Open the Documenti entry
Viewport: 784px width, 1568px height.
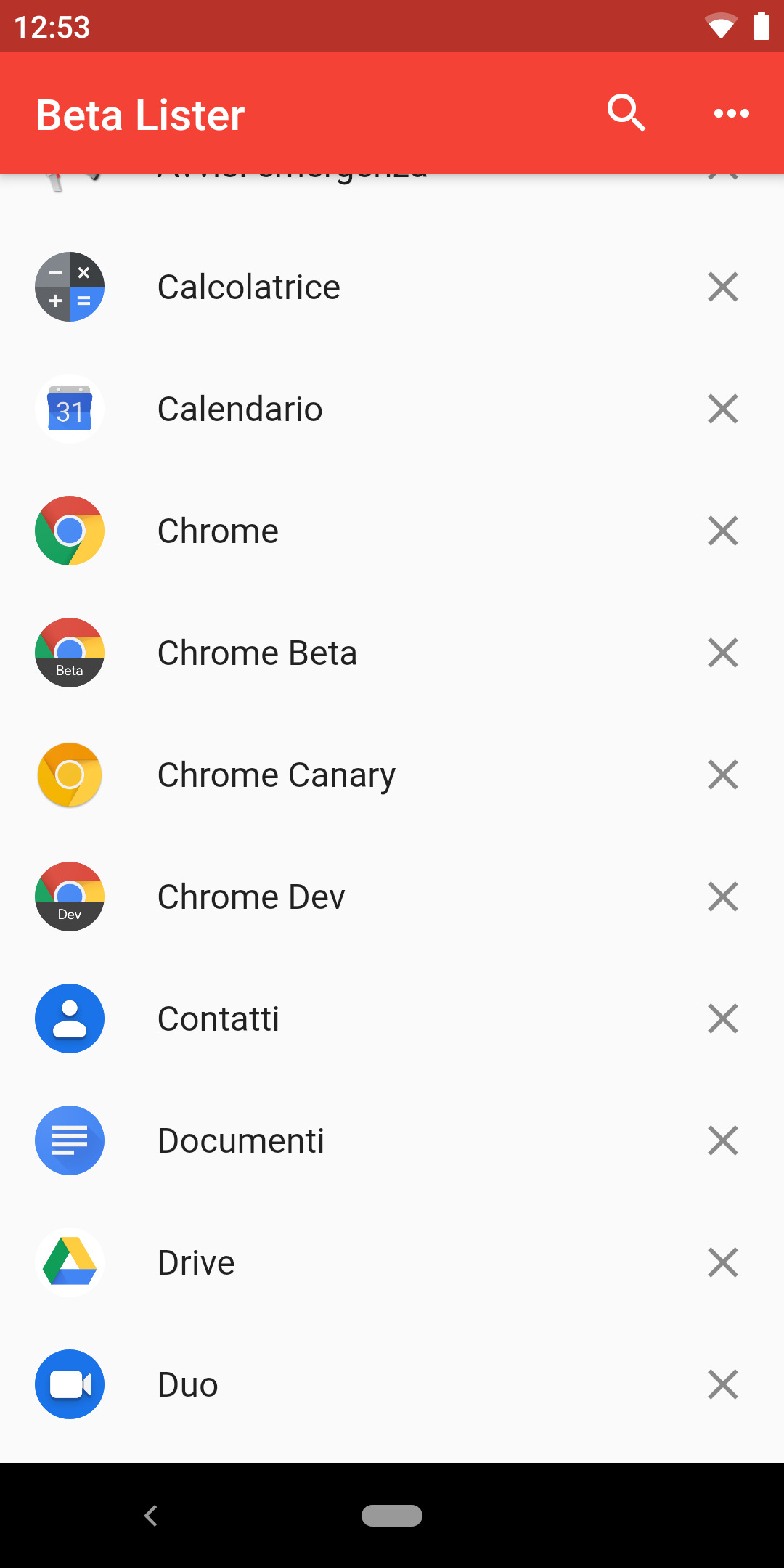click(x=392, y=1140)
